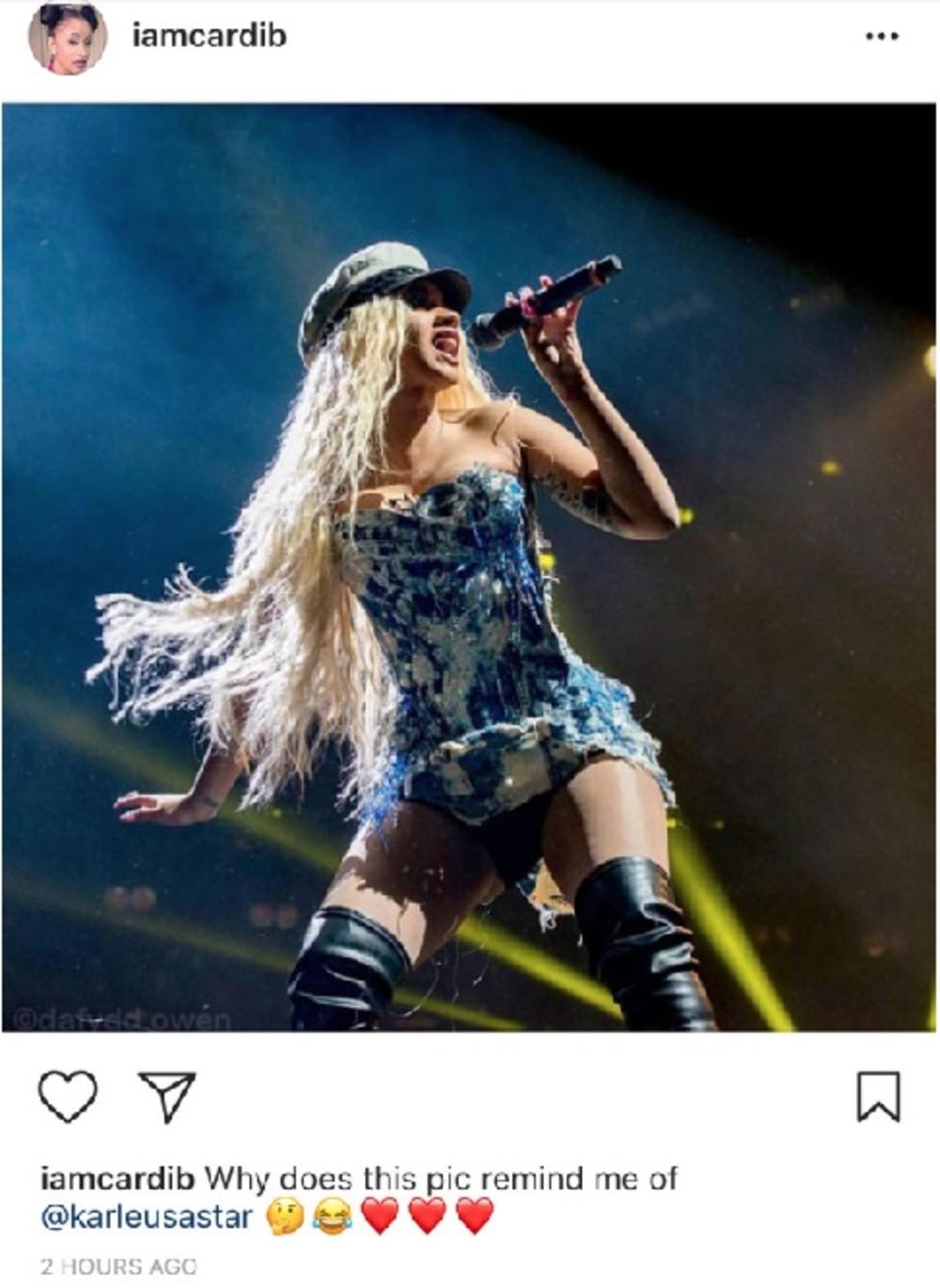Like this post with the heart icon
Screen dimensions: 940x1288
pos(68,1095)
